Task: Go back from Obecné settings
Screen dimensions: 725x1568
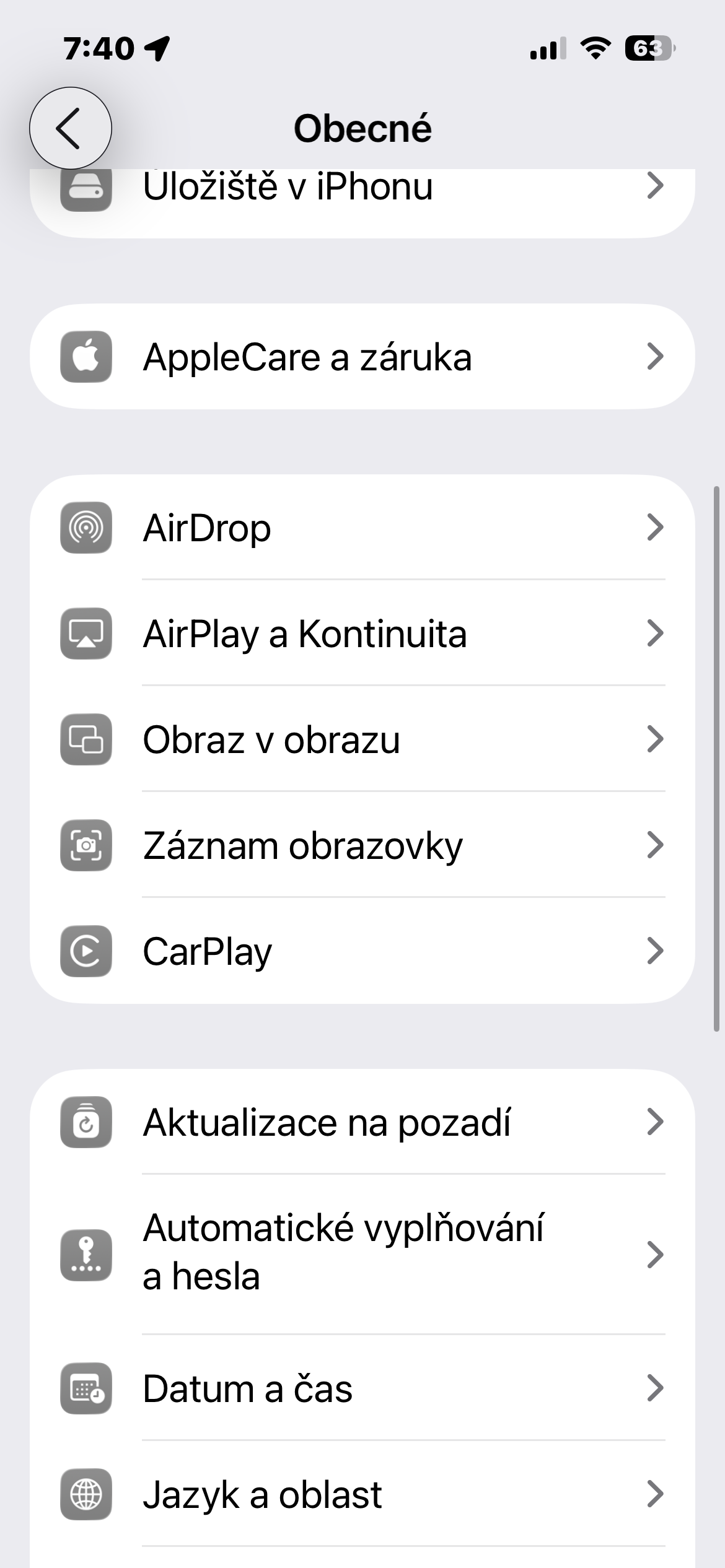Action: (70, 128)
